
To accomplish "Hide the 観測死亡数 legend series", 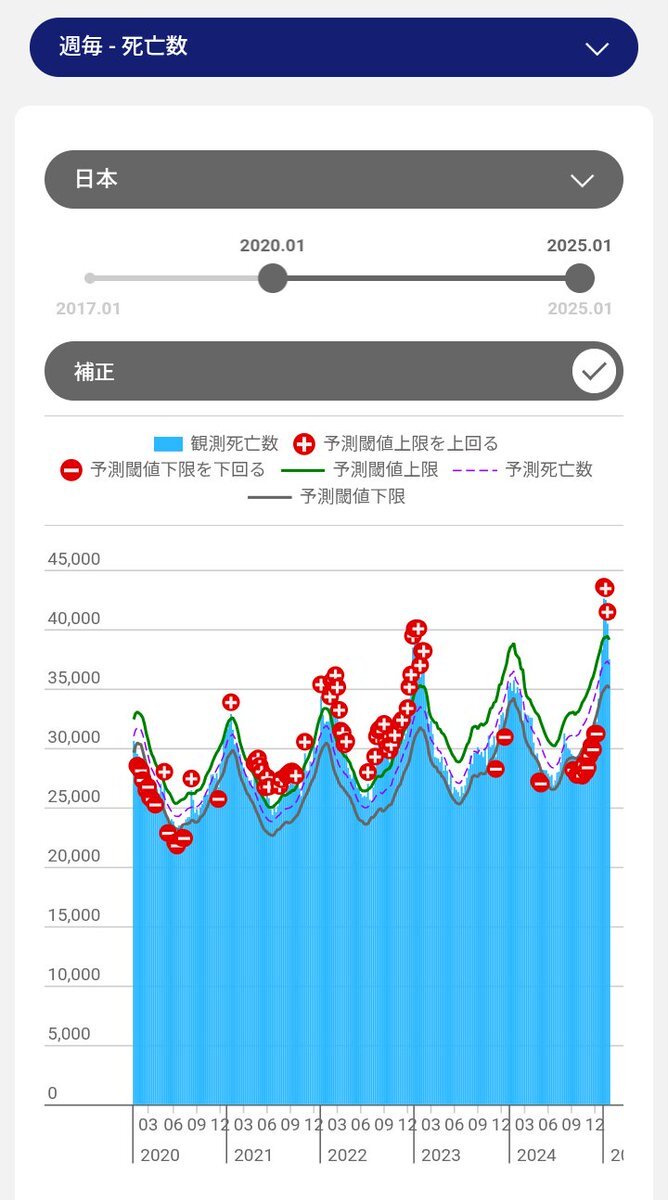I will tap(217, 444).
